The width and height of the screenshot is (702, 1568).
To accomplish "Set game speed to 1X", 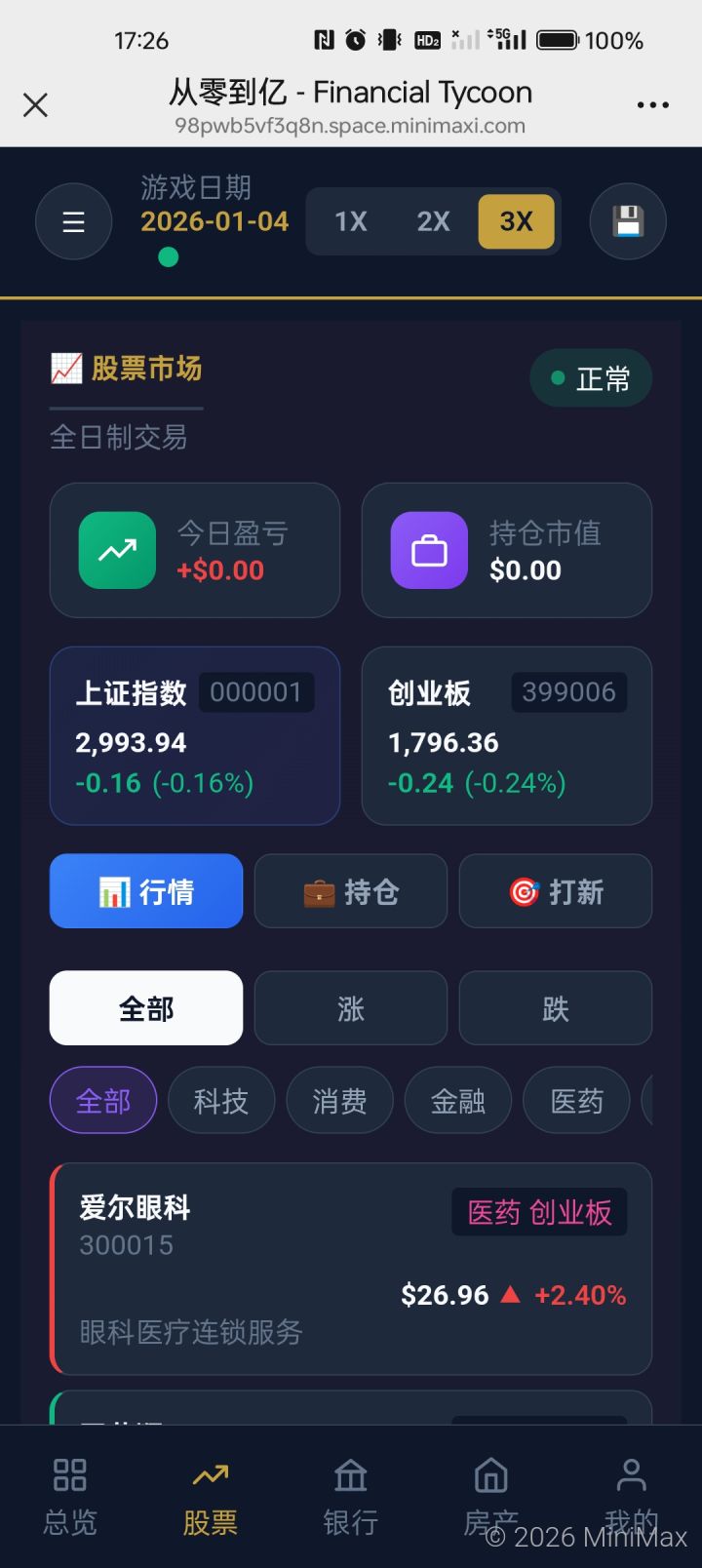I will (350, 221).
